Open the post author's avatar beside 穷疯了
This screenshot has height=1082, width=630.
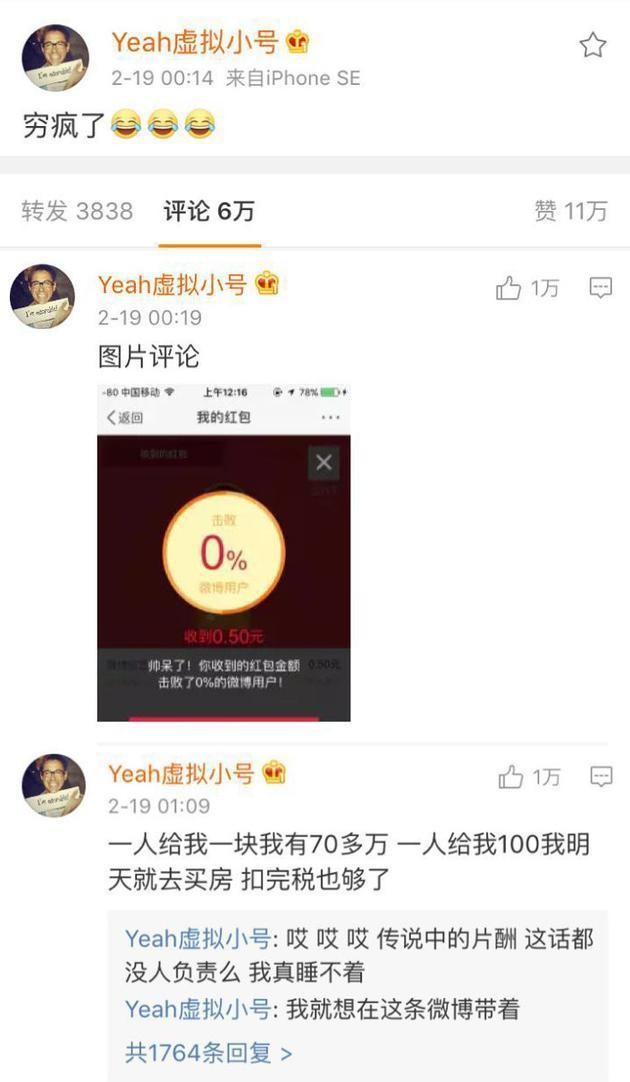point(55,57)
